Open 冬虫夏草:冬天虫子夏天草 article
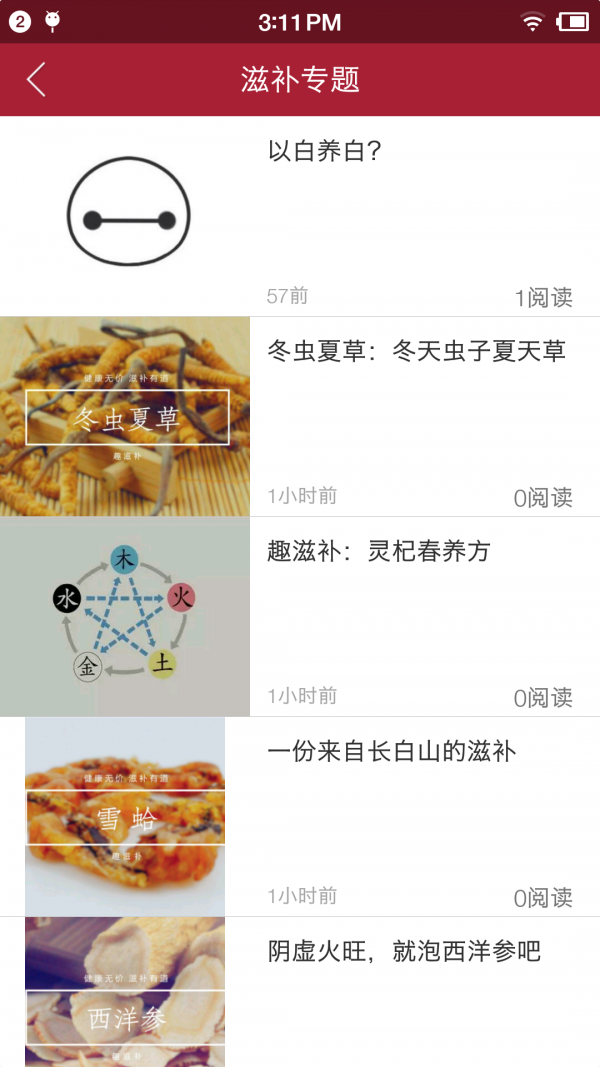Viewport: 600px width, 1067px height. [416, 351]
